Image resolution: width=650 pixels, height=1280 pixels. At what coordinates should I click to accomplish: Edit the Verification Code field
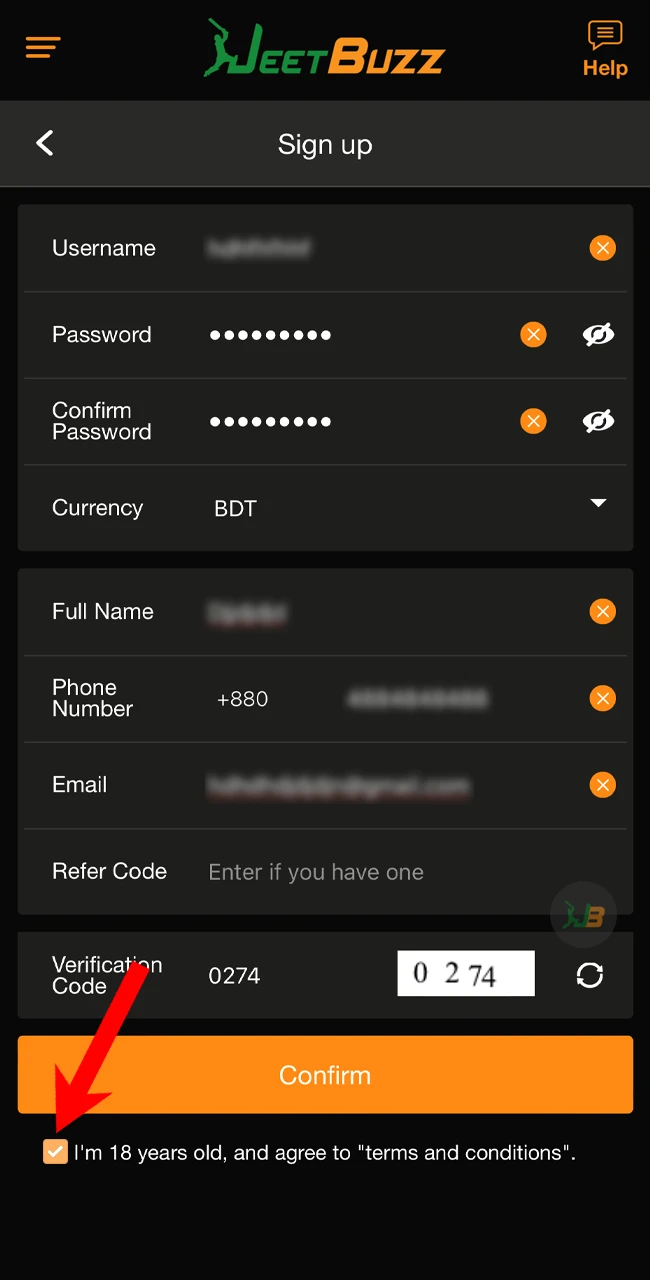[290, 975]
